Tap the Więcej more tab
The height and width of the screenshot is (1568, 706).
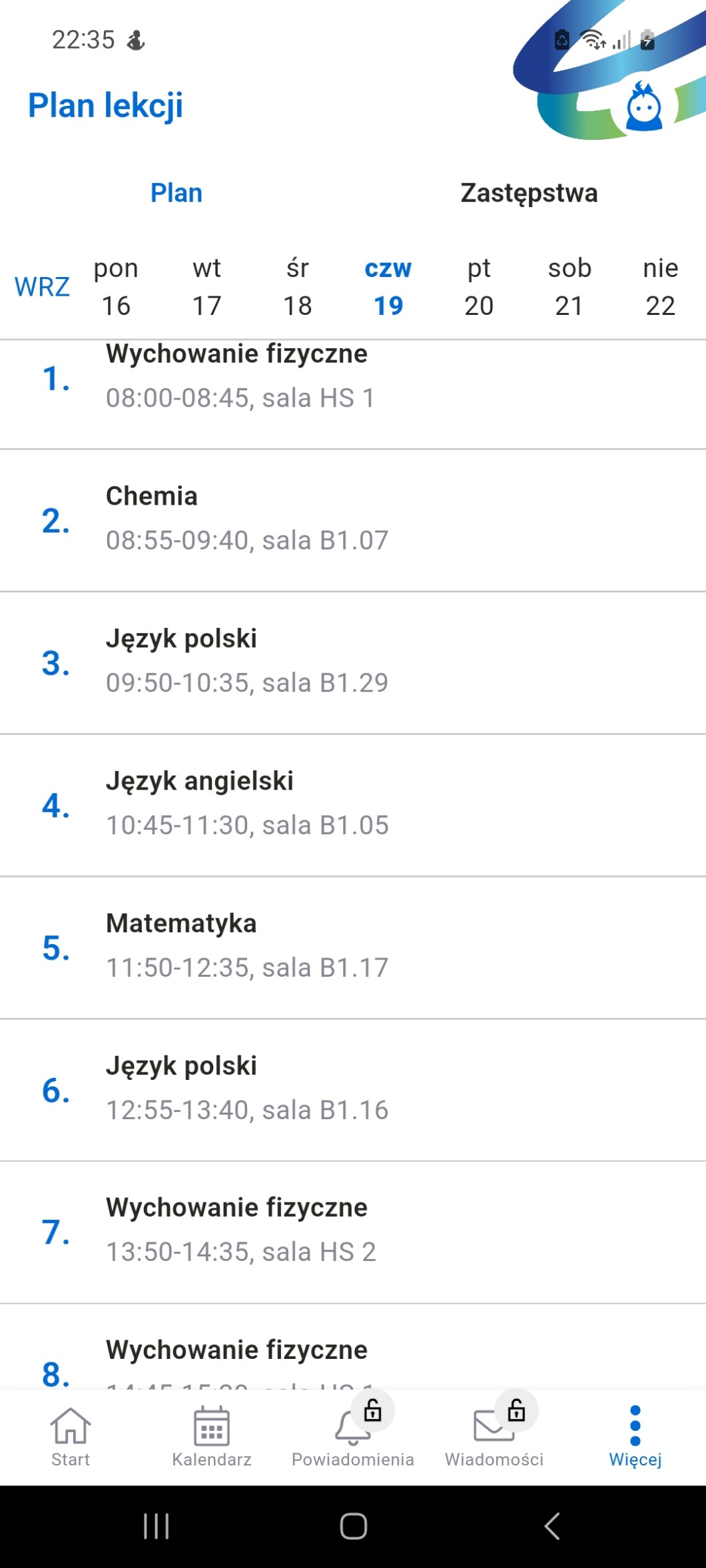click(x=635, y=1437)
